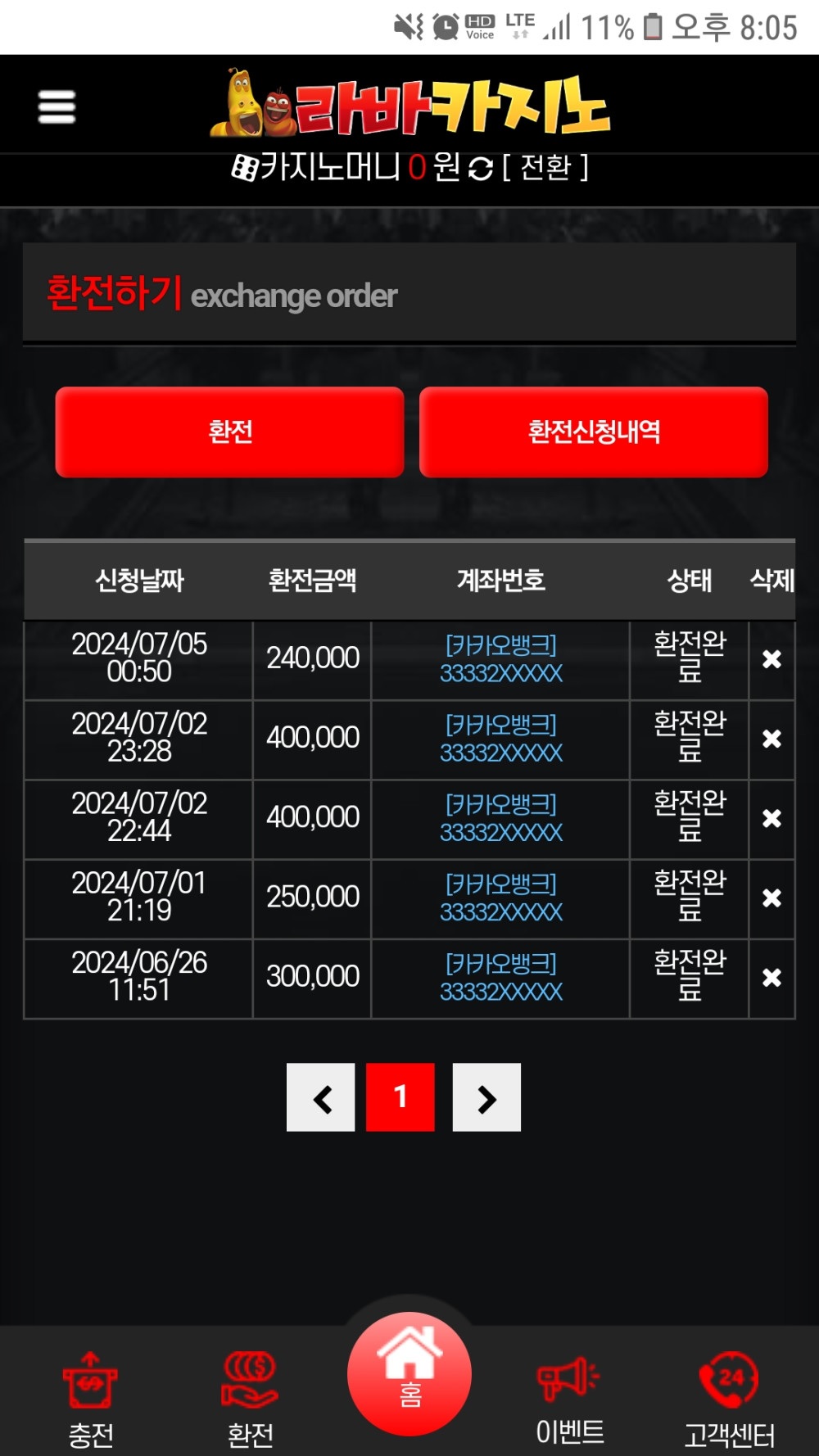Delete the 2024/07/01 21:19 entry

click(x=771, y=898)
